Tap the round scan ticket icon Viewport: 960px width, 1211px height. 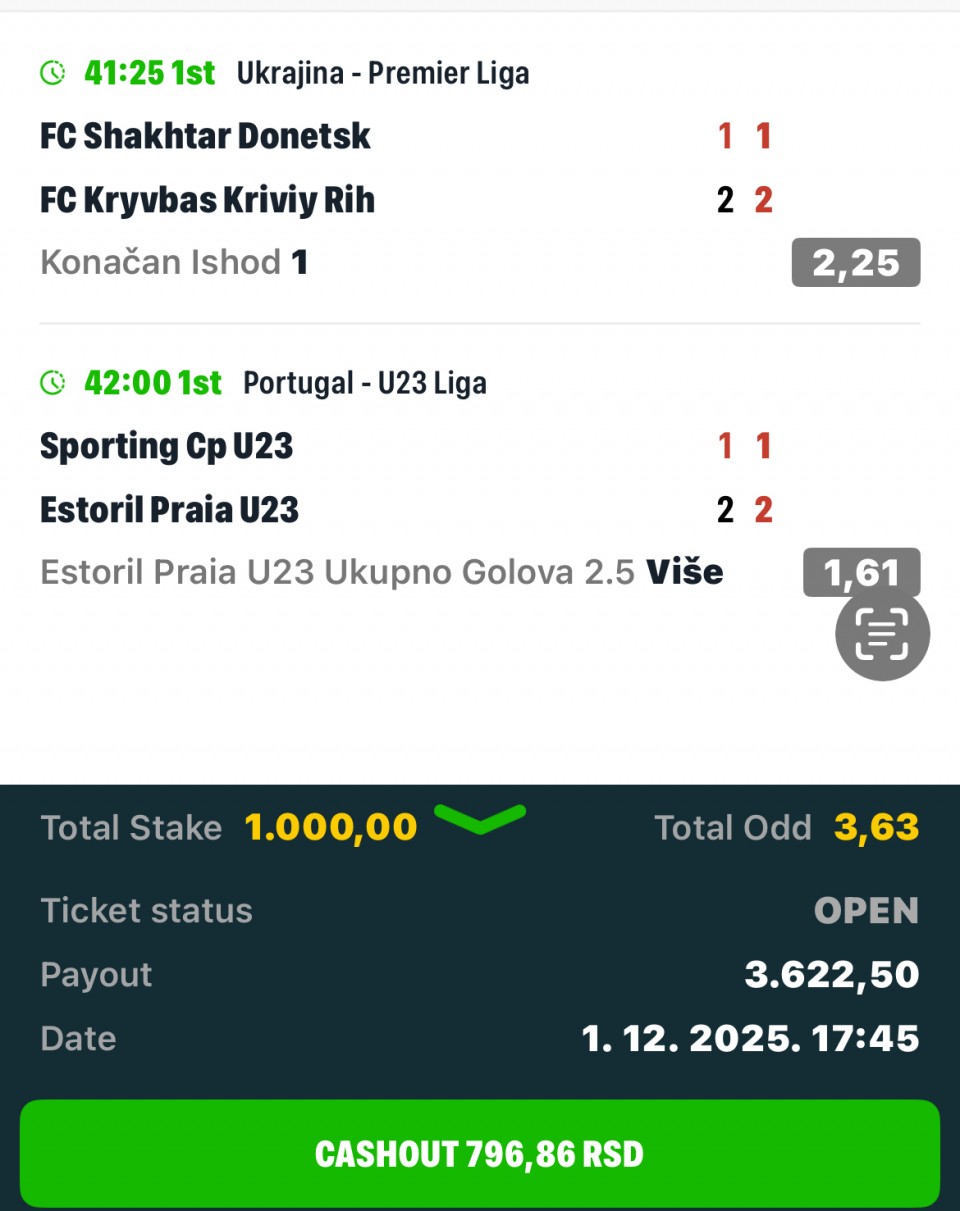point(882,633)
